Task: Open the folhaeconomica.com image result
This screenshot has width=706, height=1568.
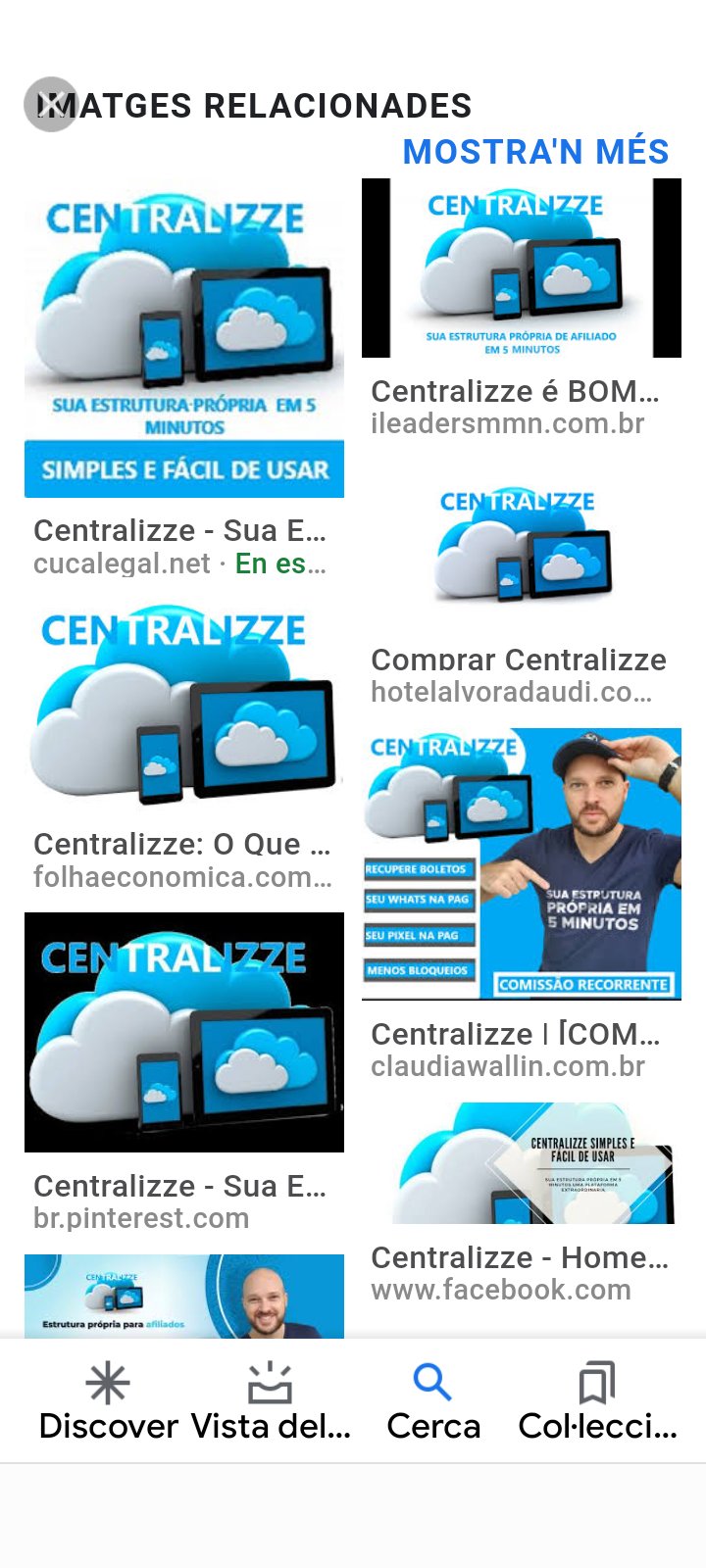Action: click(x=184, y=704)
